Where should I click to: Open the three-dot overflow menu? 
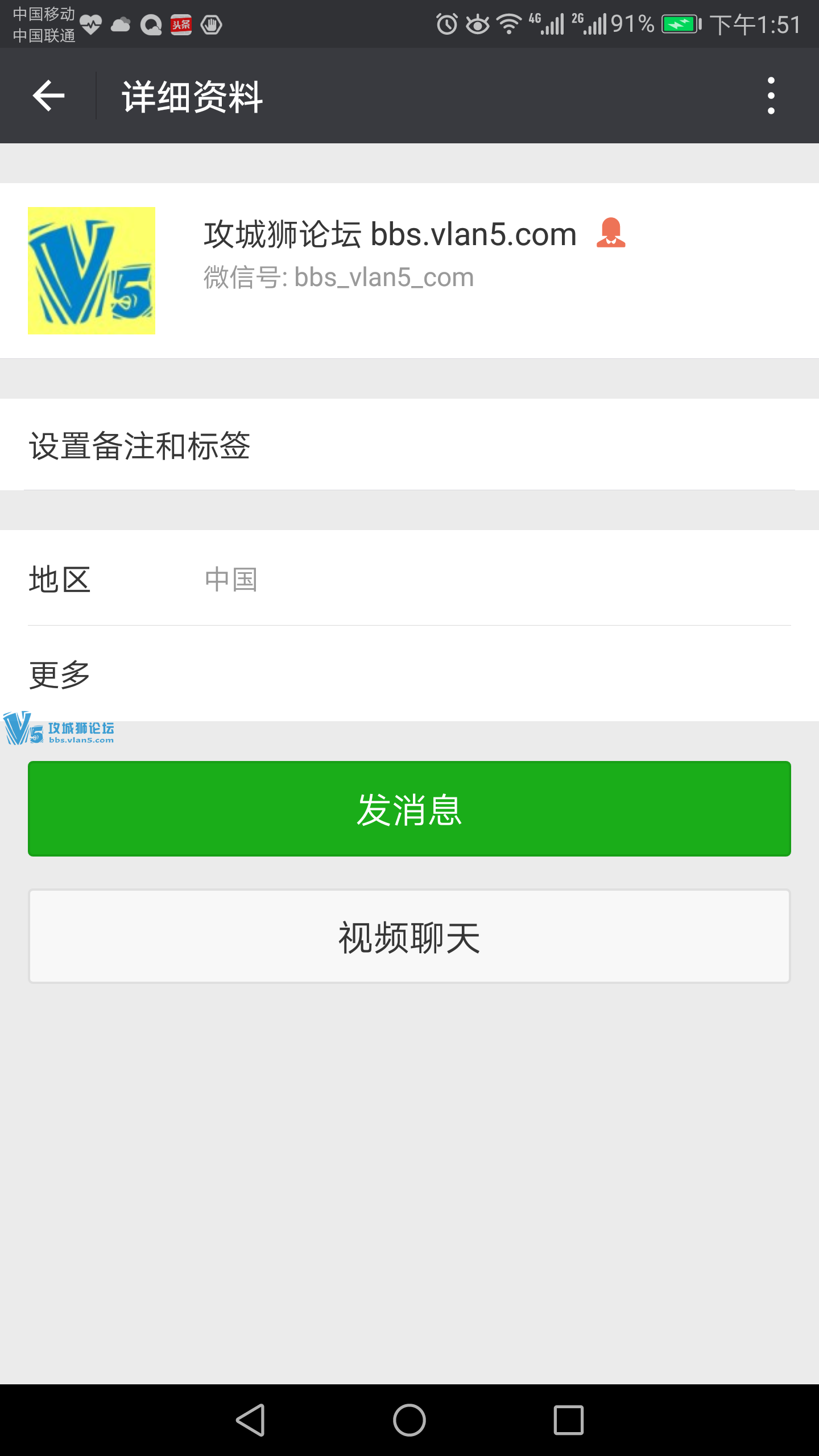771,96
